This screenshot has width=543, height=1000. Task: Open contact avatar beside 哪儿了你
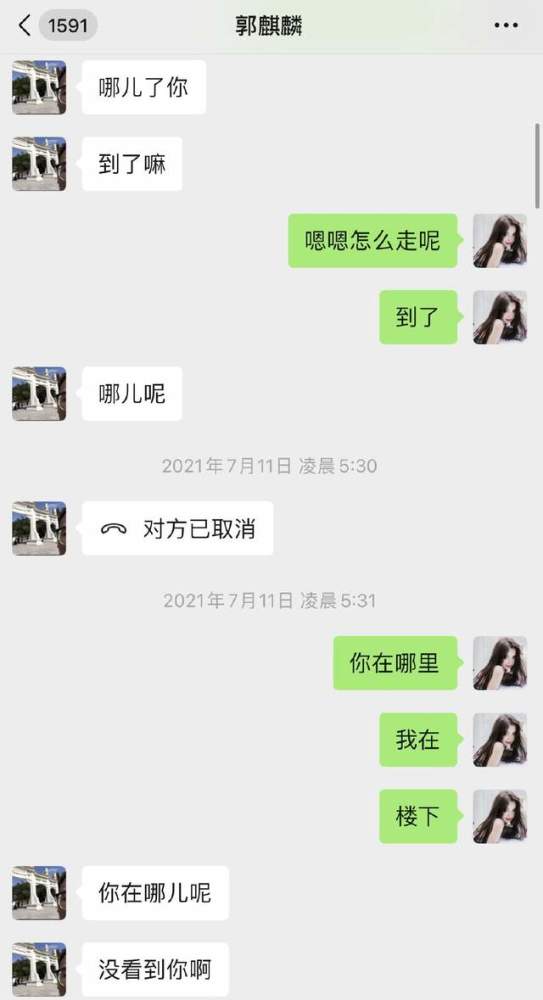tap(39, 87)
